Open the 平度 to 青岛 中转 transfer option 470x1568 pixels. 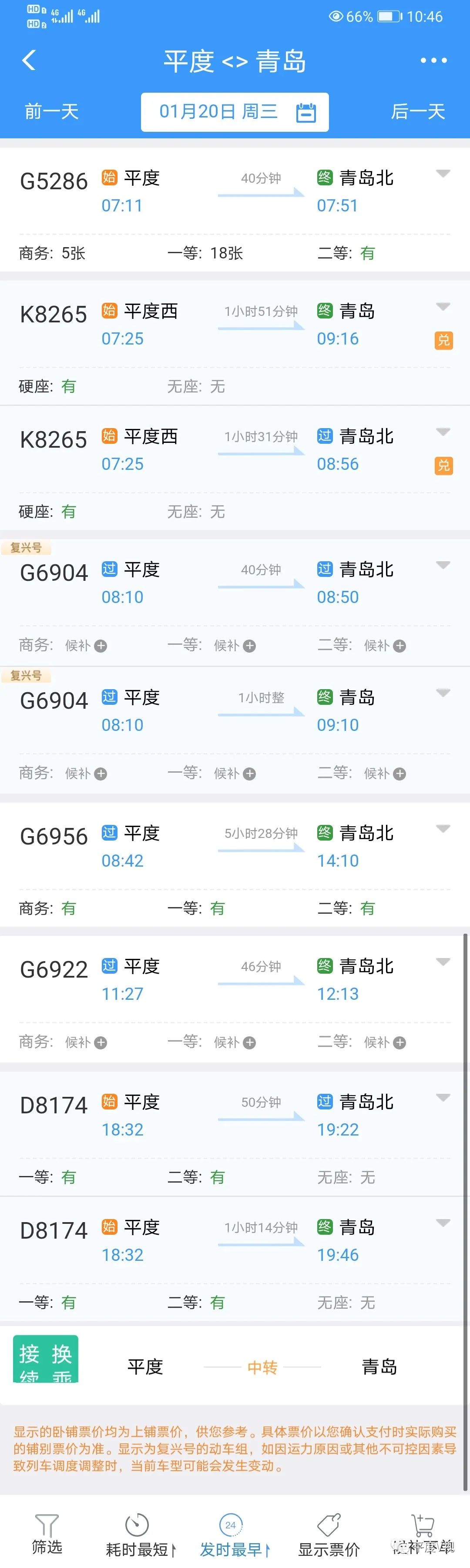pos(262,1367)
